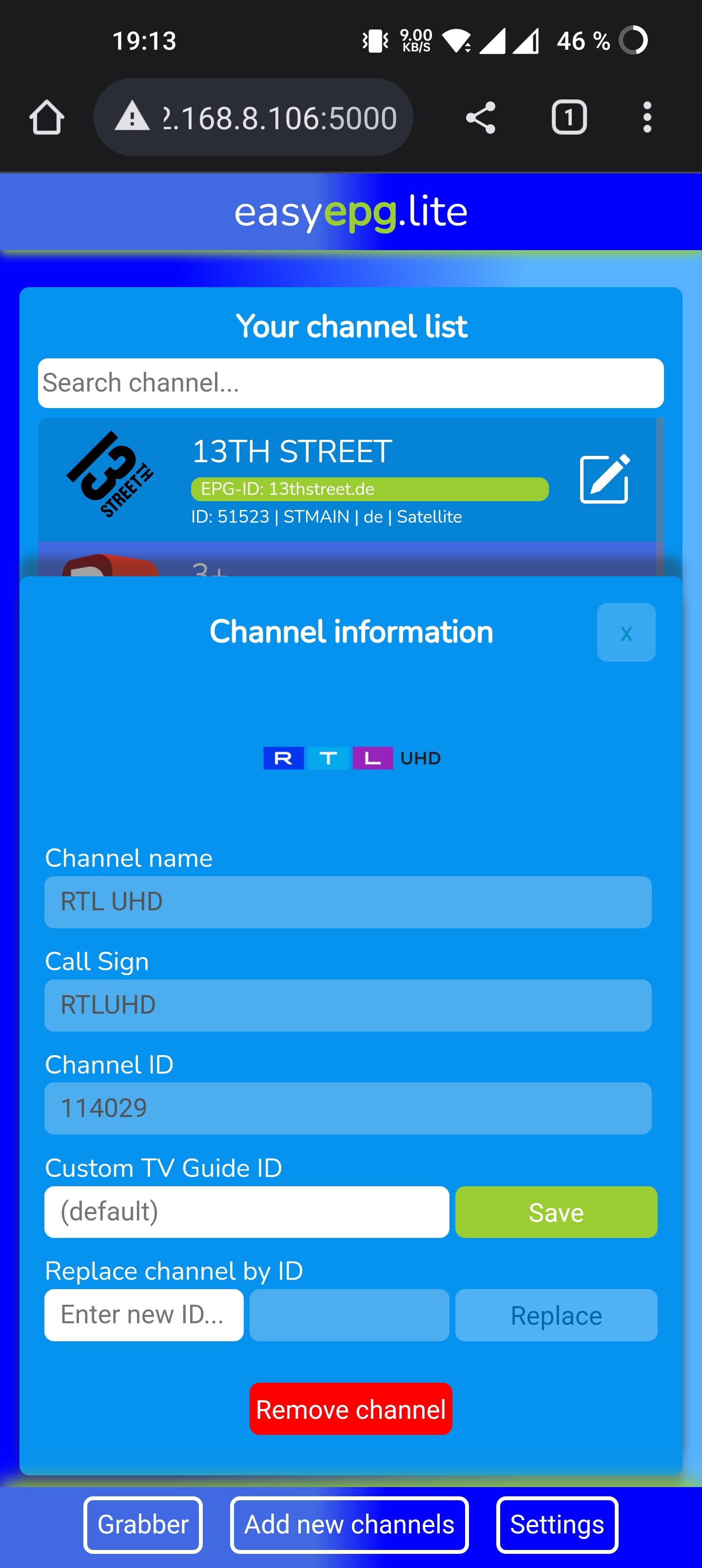
Task: Tap the address bar showing 168.8.106:5000
Action: click(253, 117)
